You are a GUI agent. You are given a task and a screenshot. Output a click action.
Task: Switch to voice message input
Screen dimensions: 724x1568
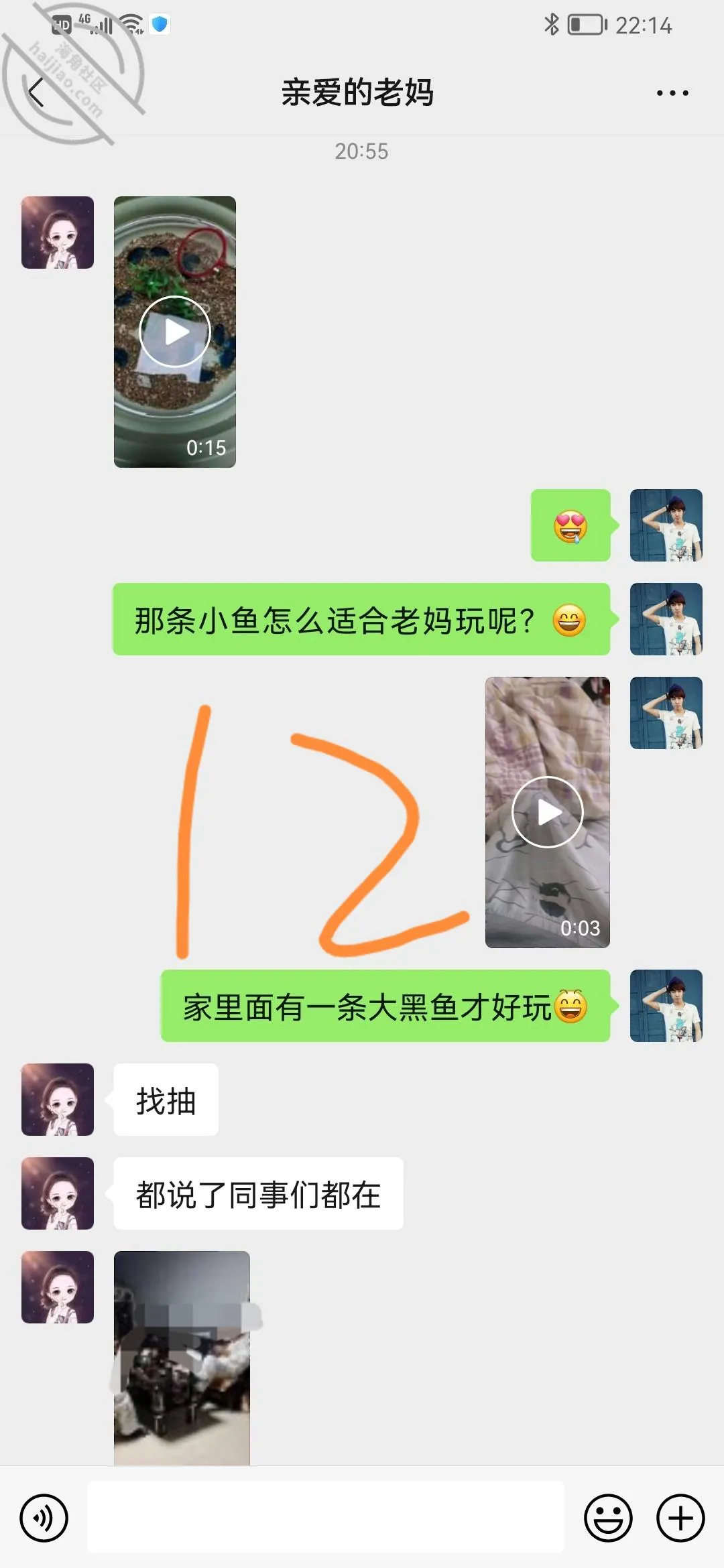pos(44,1518)
